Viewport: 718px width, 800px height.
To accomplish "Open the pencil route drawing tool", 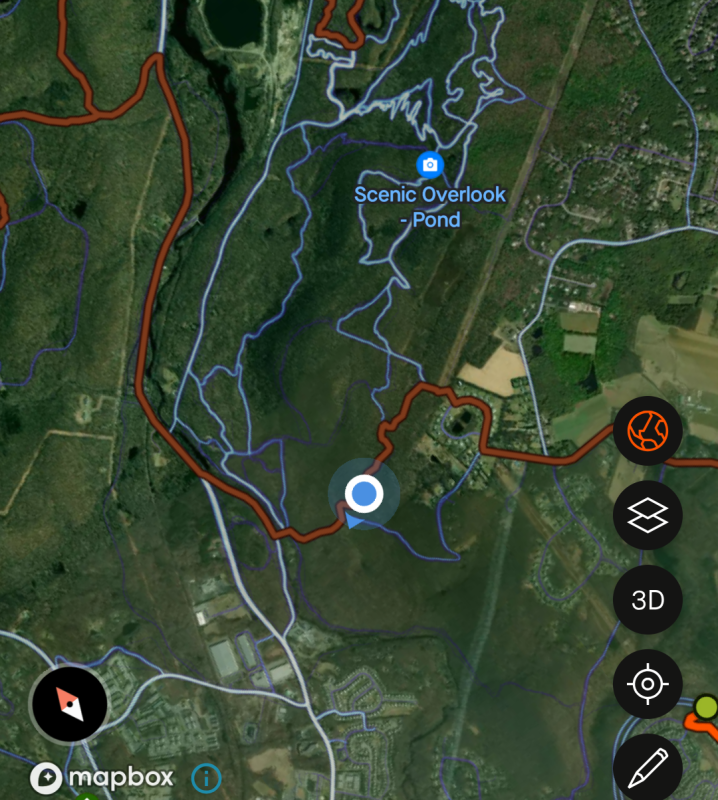I will pos(647,768).
